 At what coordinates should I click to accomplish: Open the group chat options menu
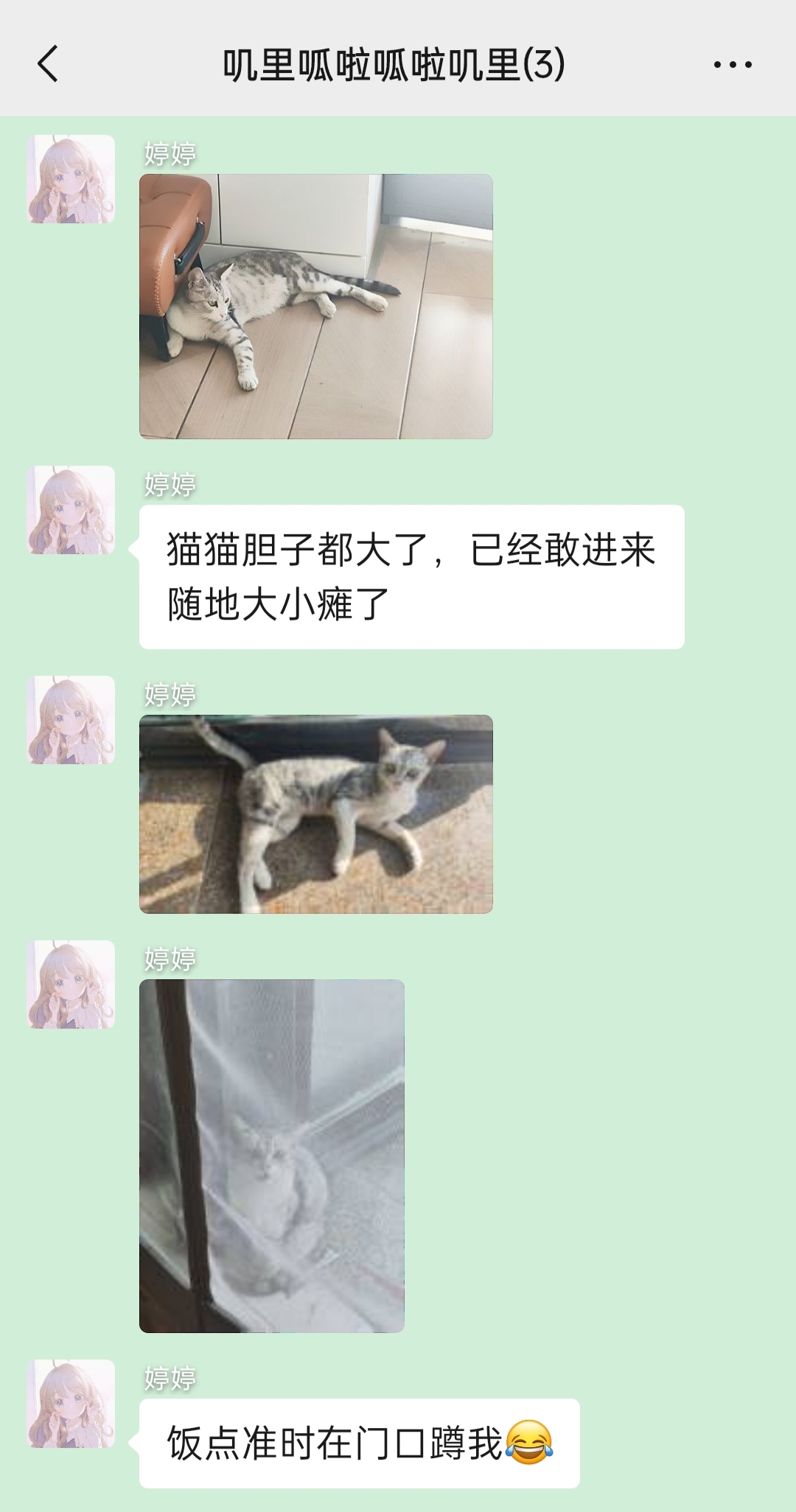click(733, 65)
